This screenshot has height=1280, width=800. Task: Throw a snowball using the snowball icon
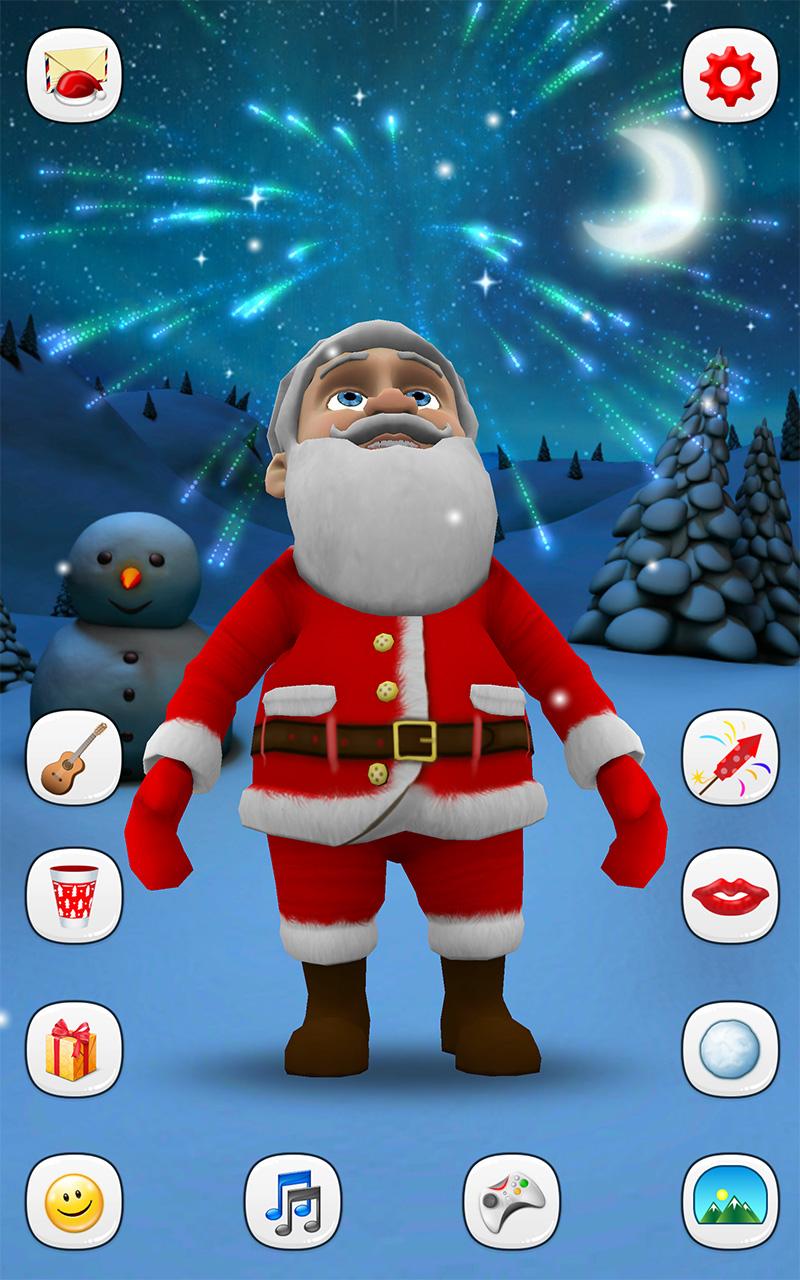730,1049
